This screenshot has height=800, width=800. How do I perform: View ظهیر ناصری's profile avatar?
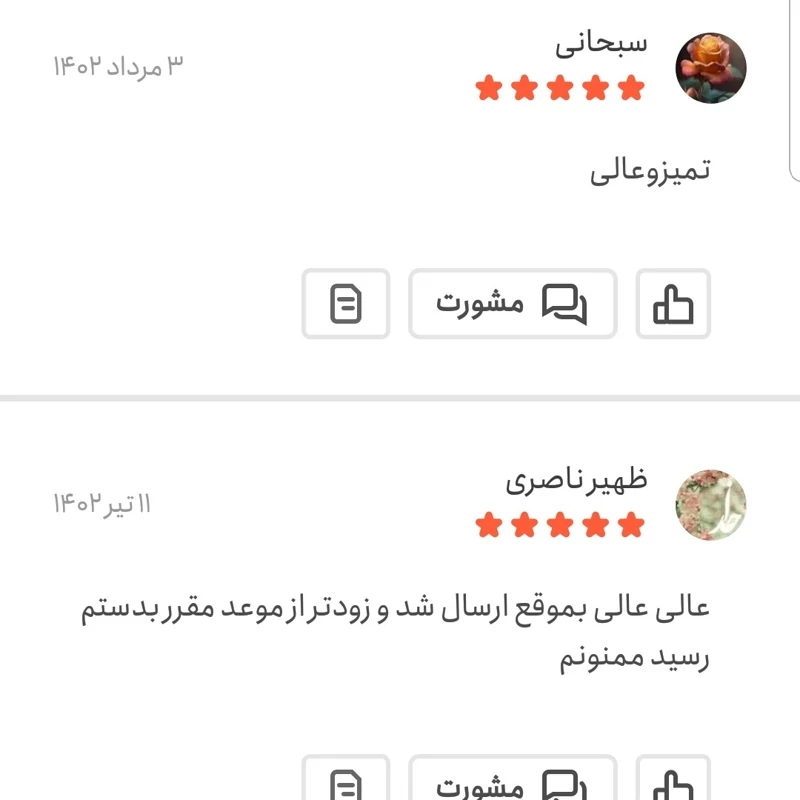(711, 503)
